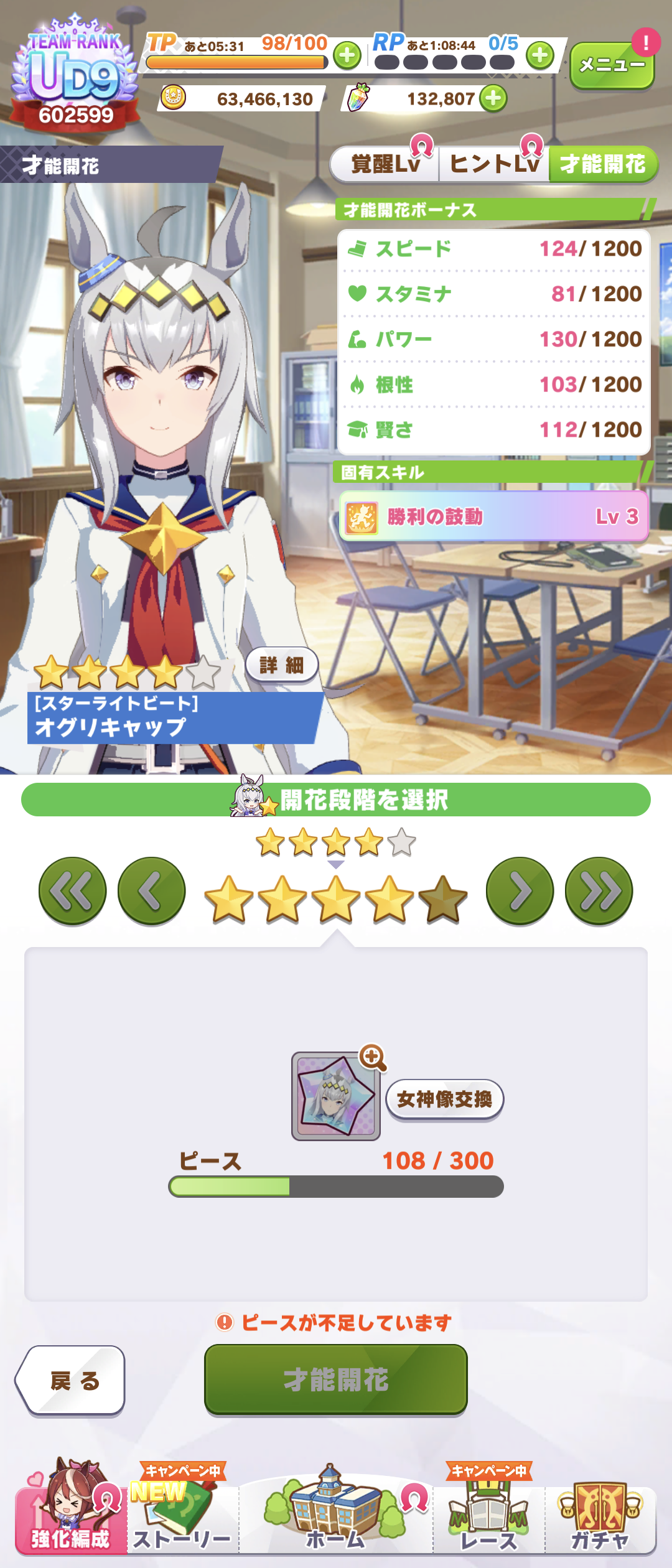Image resolution: width=672 pixels, height=1568 pixels.
Task: Switch to the ガチャ tab
Action: 600,1518
